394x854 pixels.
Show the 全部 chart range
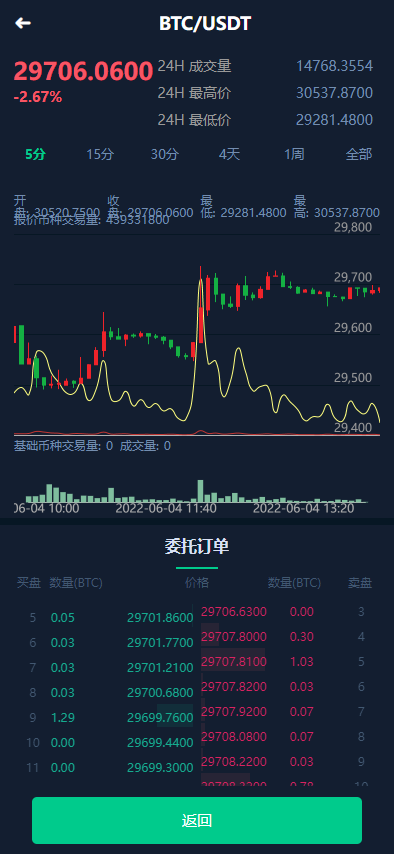point(359,154)
